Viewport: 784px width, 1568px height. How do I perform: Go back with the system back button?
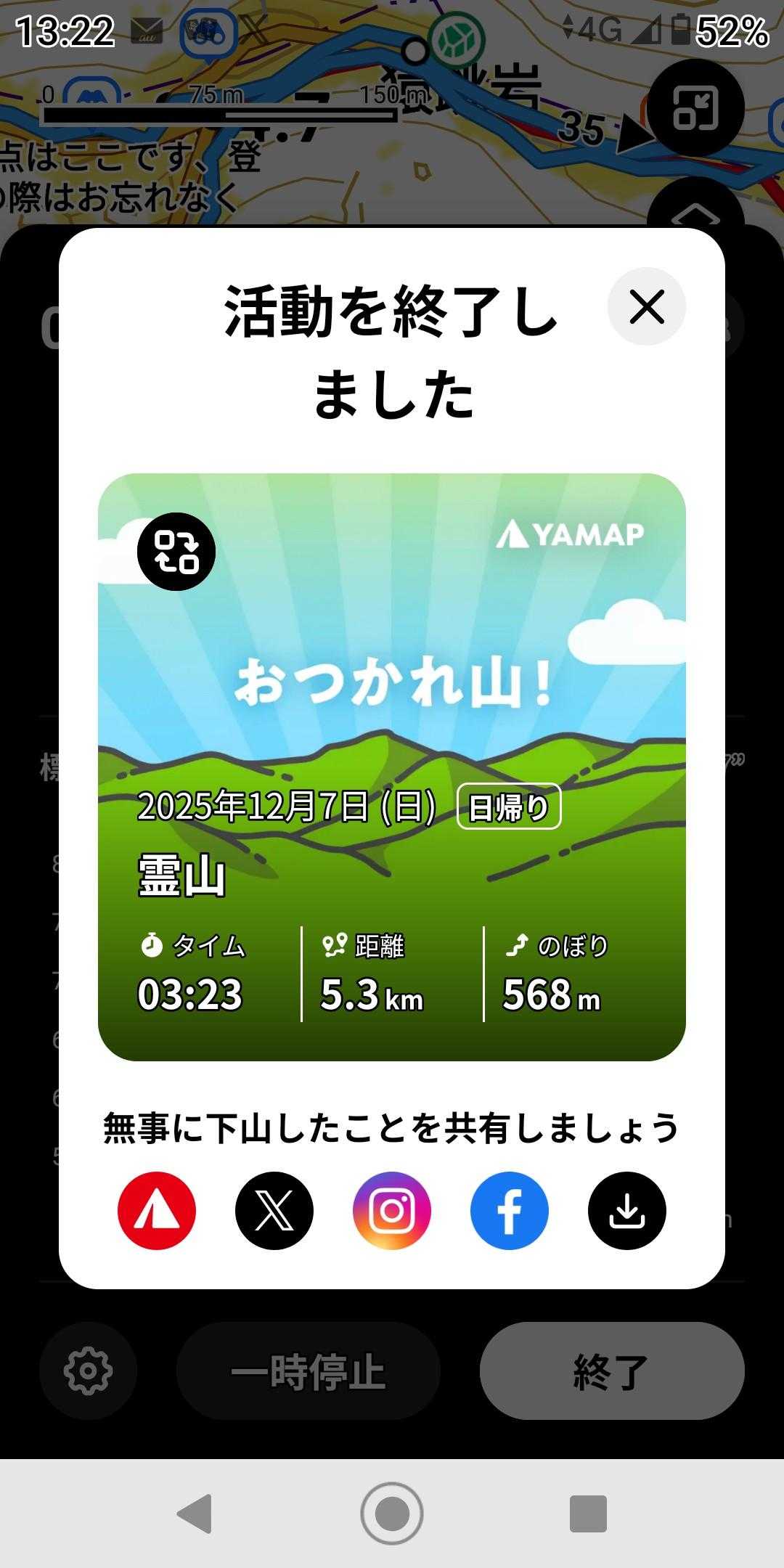coord(195,1514)
